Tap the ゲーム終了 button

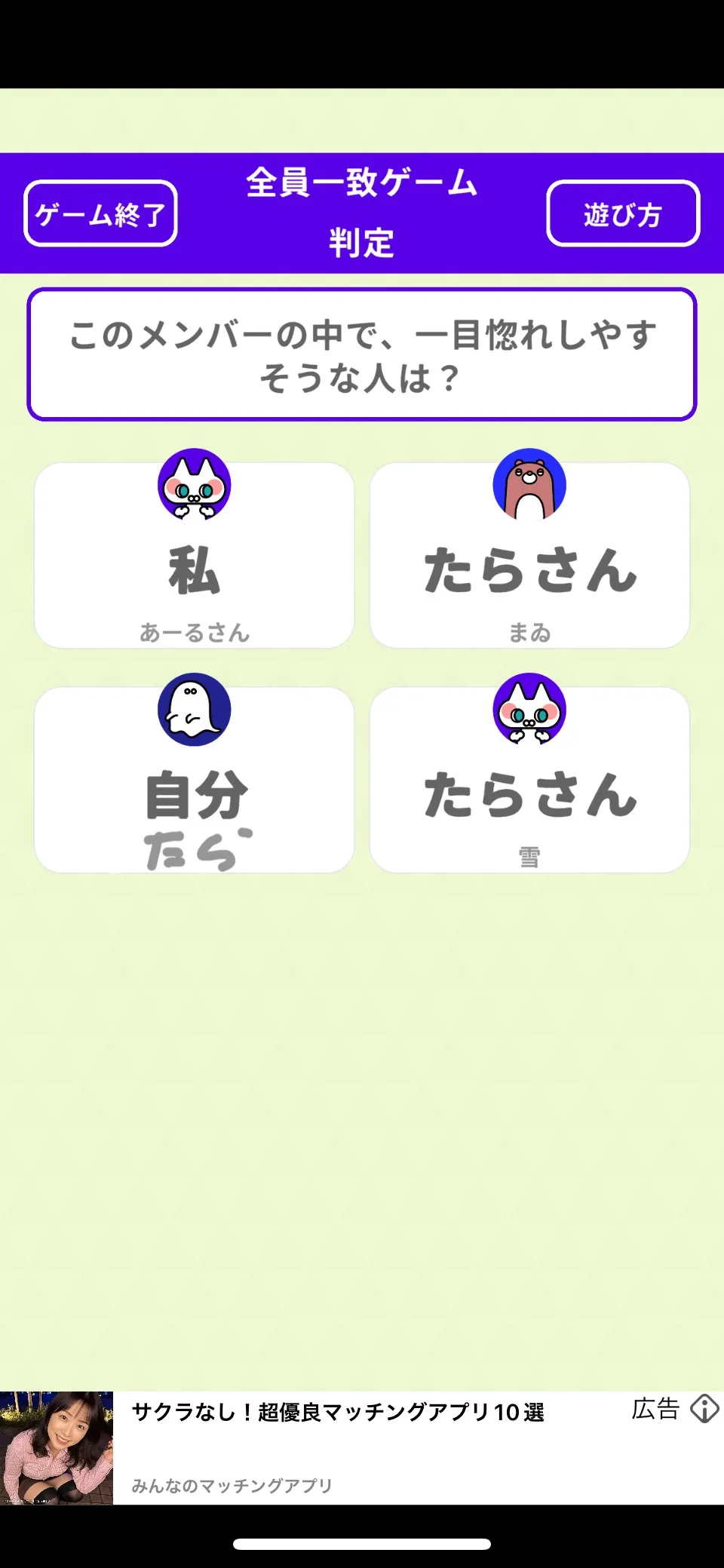(x=100, y=213)
